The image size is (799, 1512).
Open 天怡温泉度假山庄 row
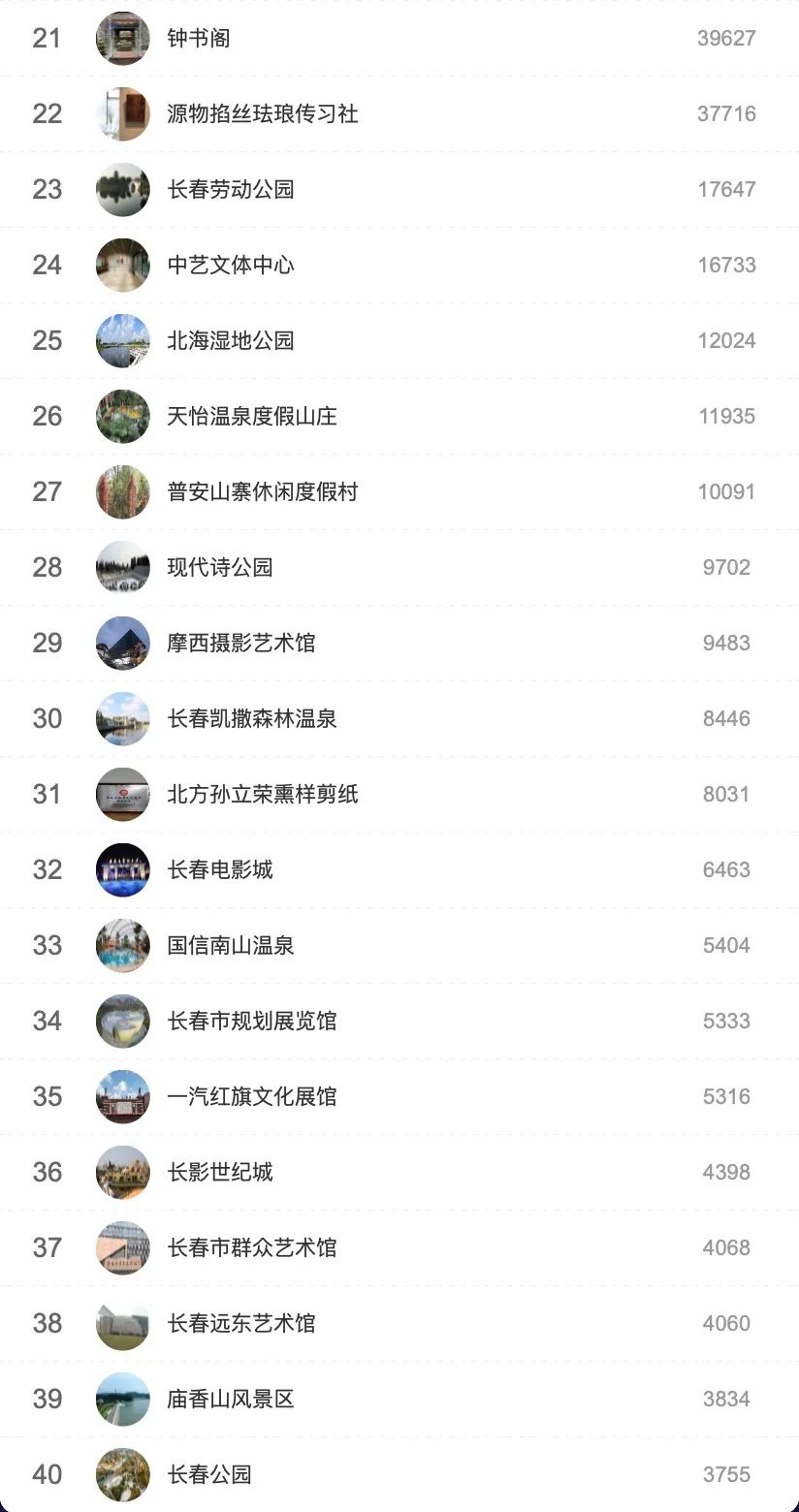[252, 417]
